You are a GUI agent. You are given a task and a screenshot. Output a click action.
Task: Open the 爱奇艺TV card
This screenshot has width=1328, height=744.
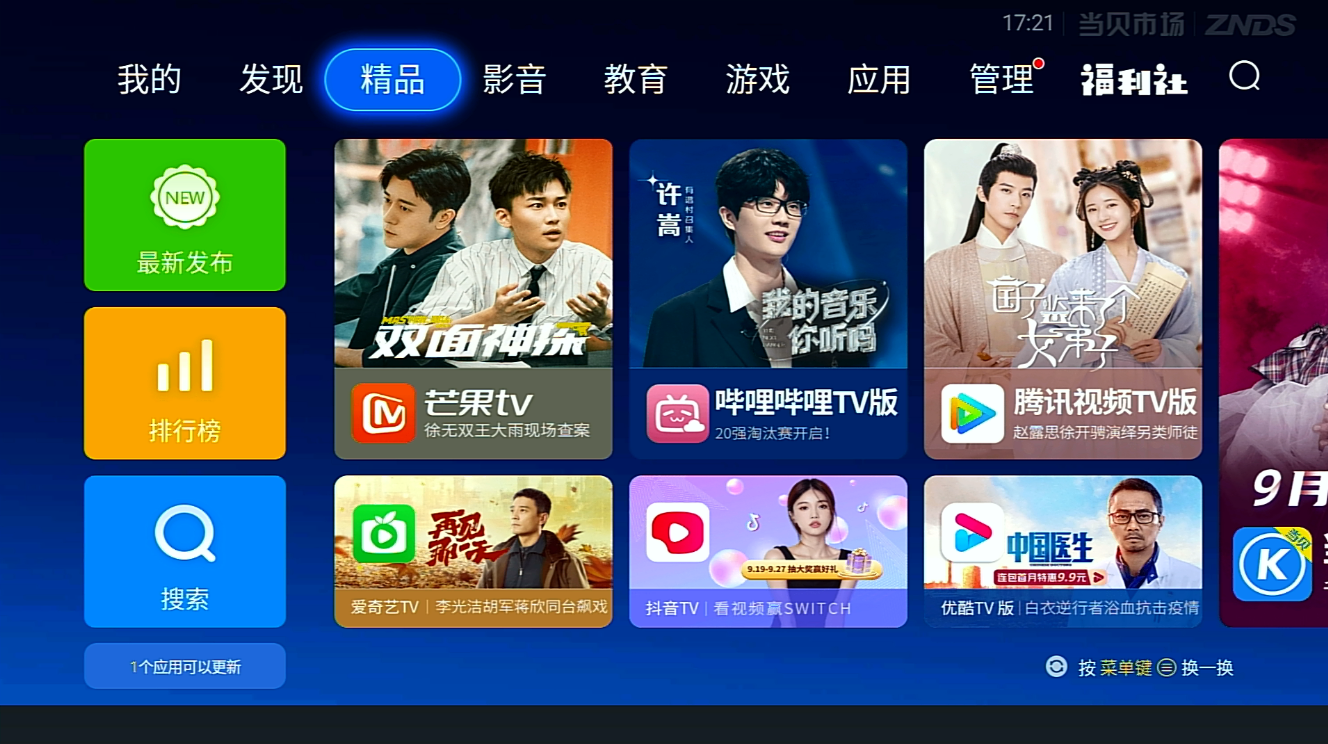click(473, 551)
